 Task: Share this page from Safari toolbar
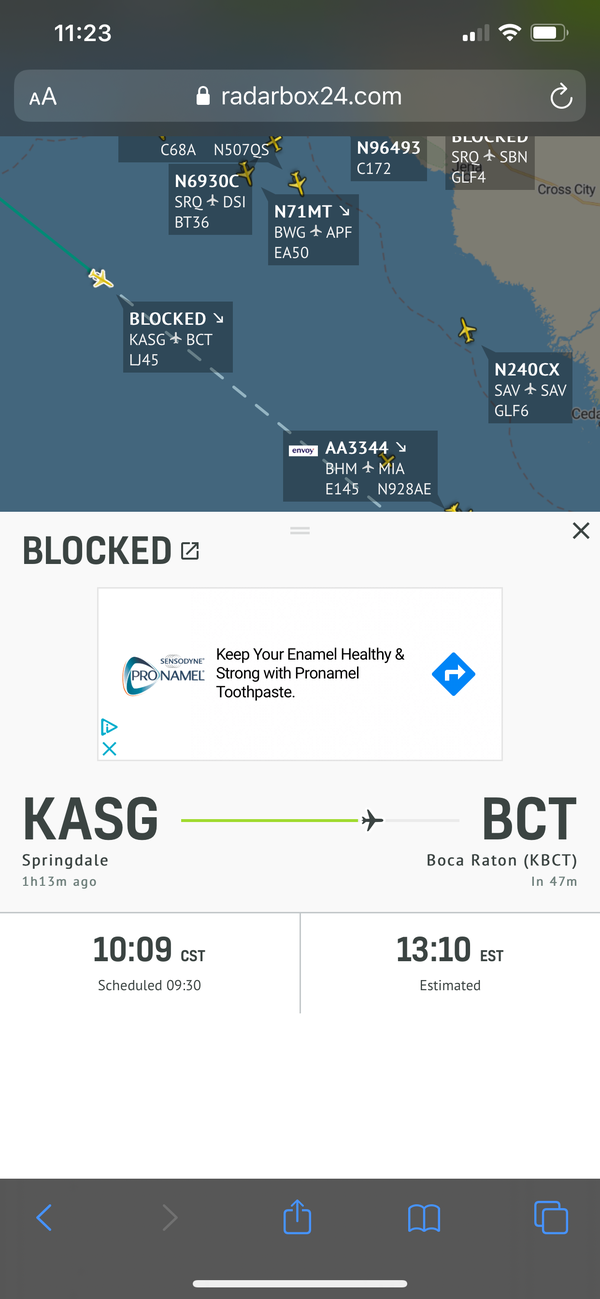click(x=297, y=1217)
